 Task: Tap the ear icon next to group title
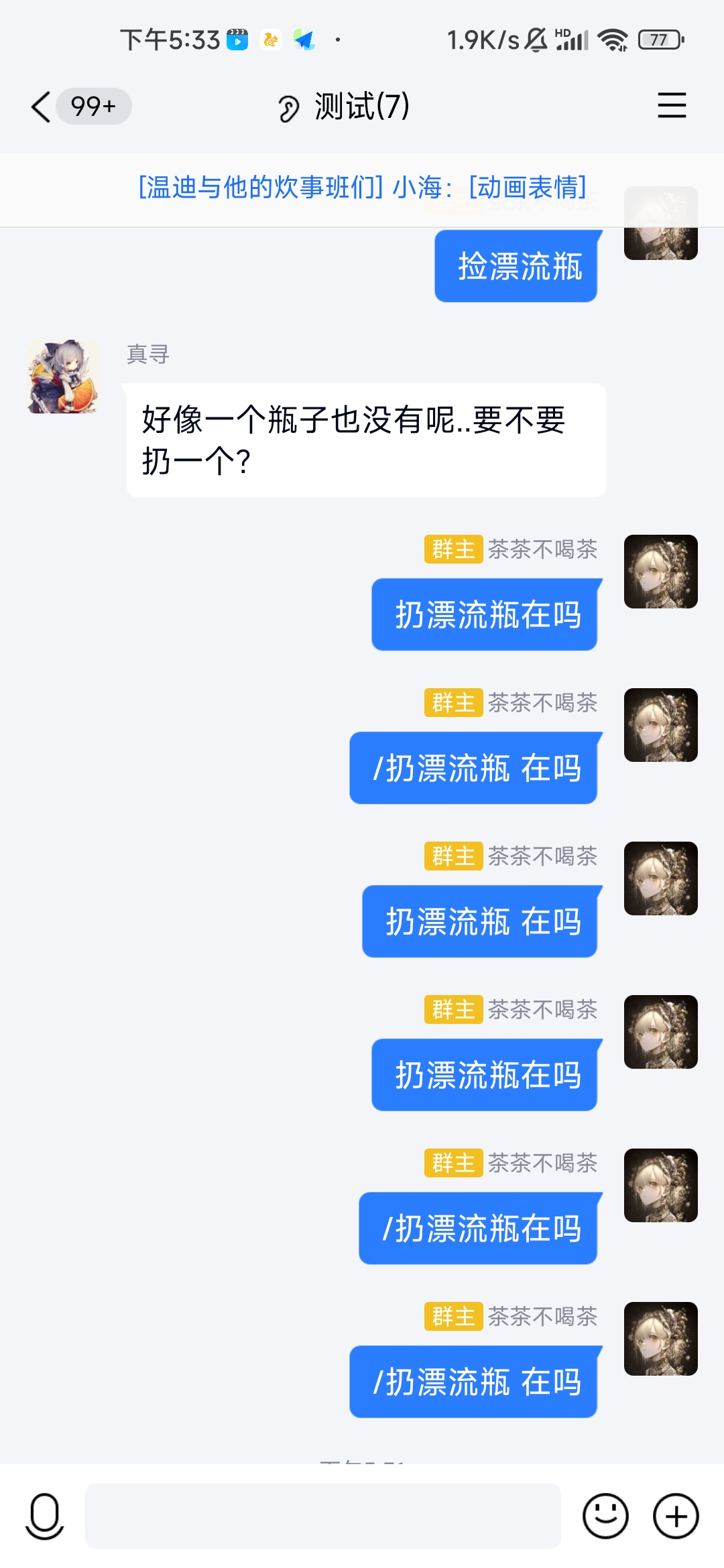(x=288, y=107)
